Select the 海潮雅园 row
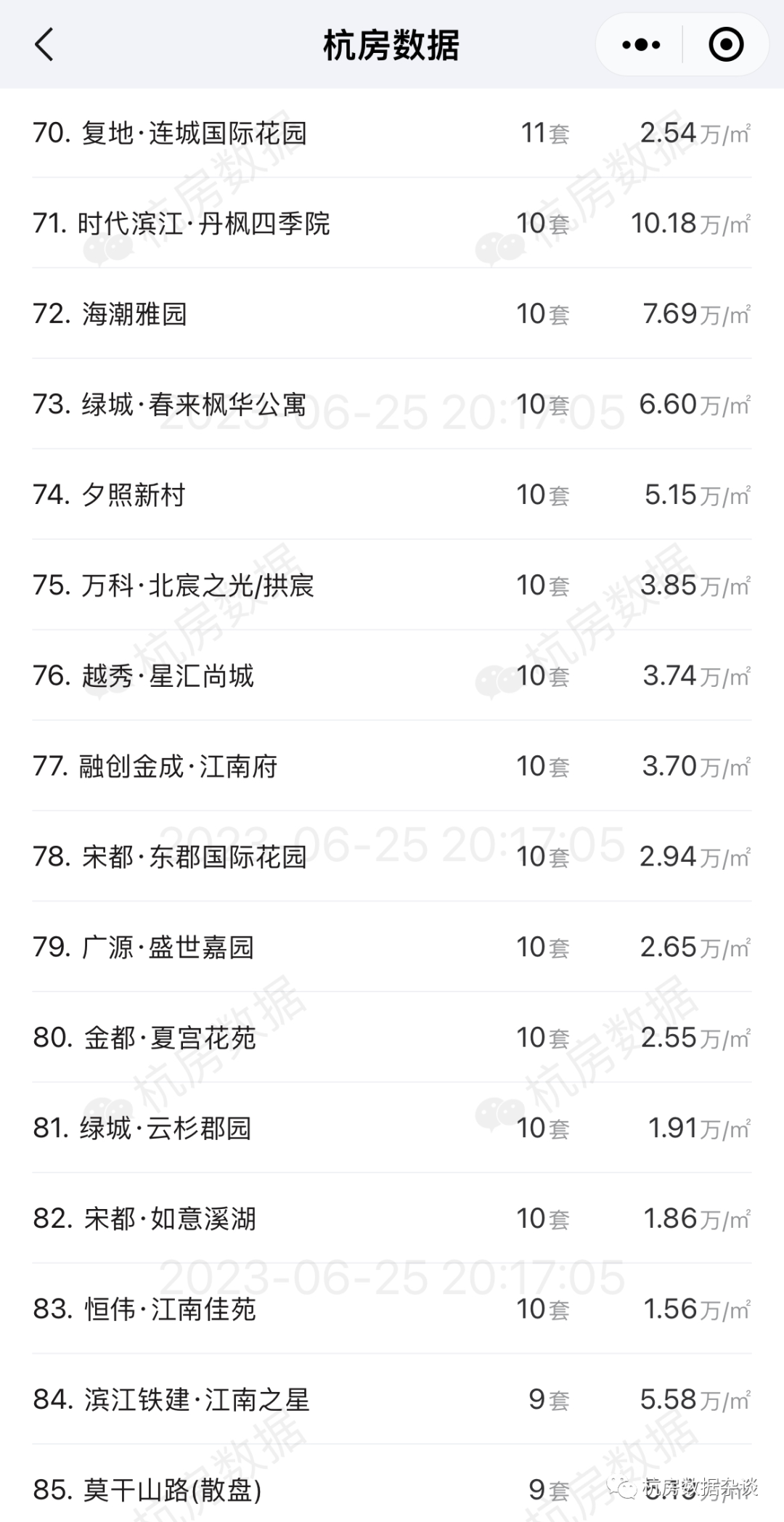 coord(392,314)
